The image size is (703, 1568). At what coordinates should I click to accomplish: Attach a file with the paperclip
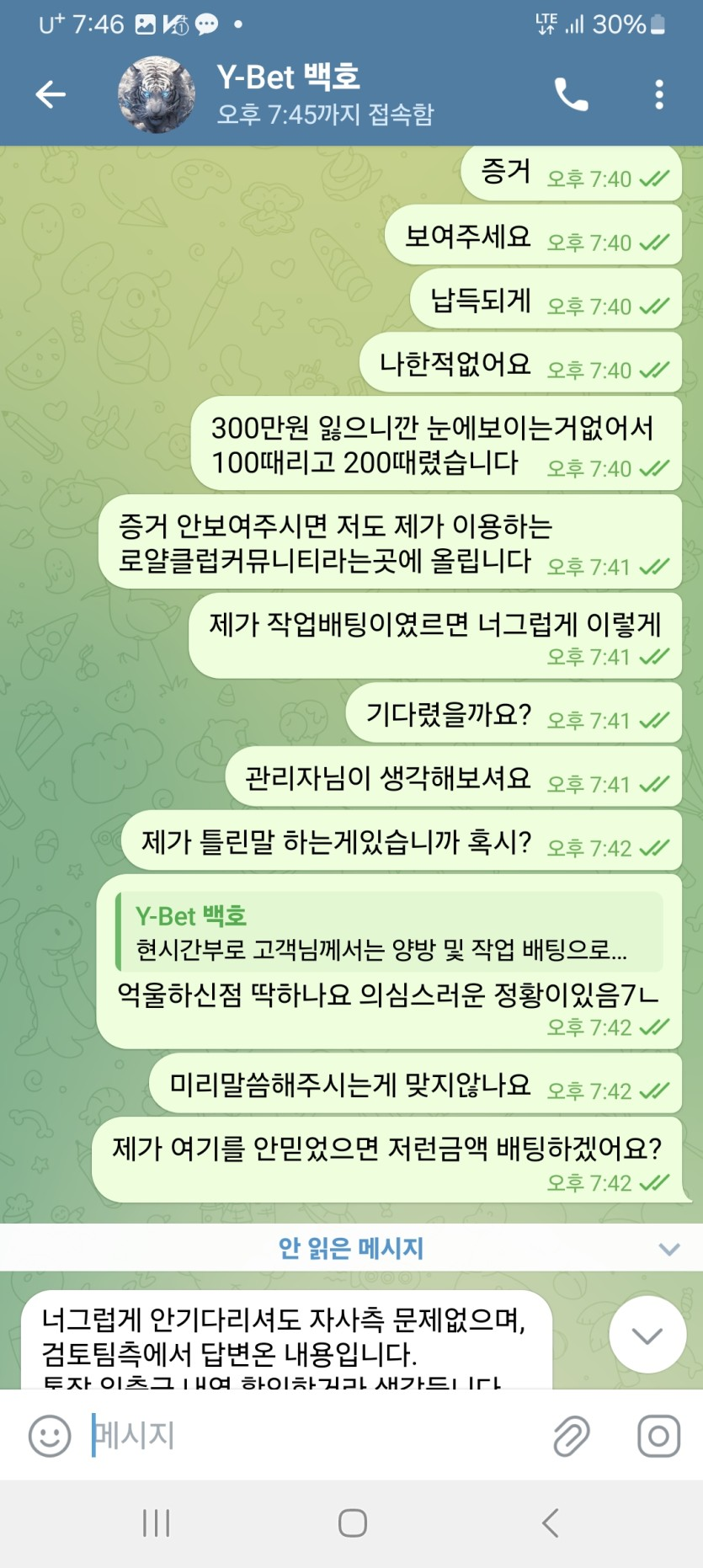[x=571, y=1436]
